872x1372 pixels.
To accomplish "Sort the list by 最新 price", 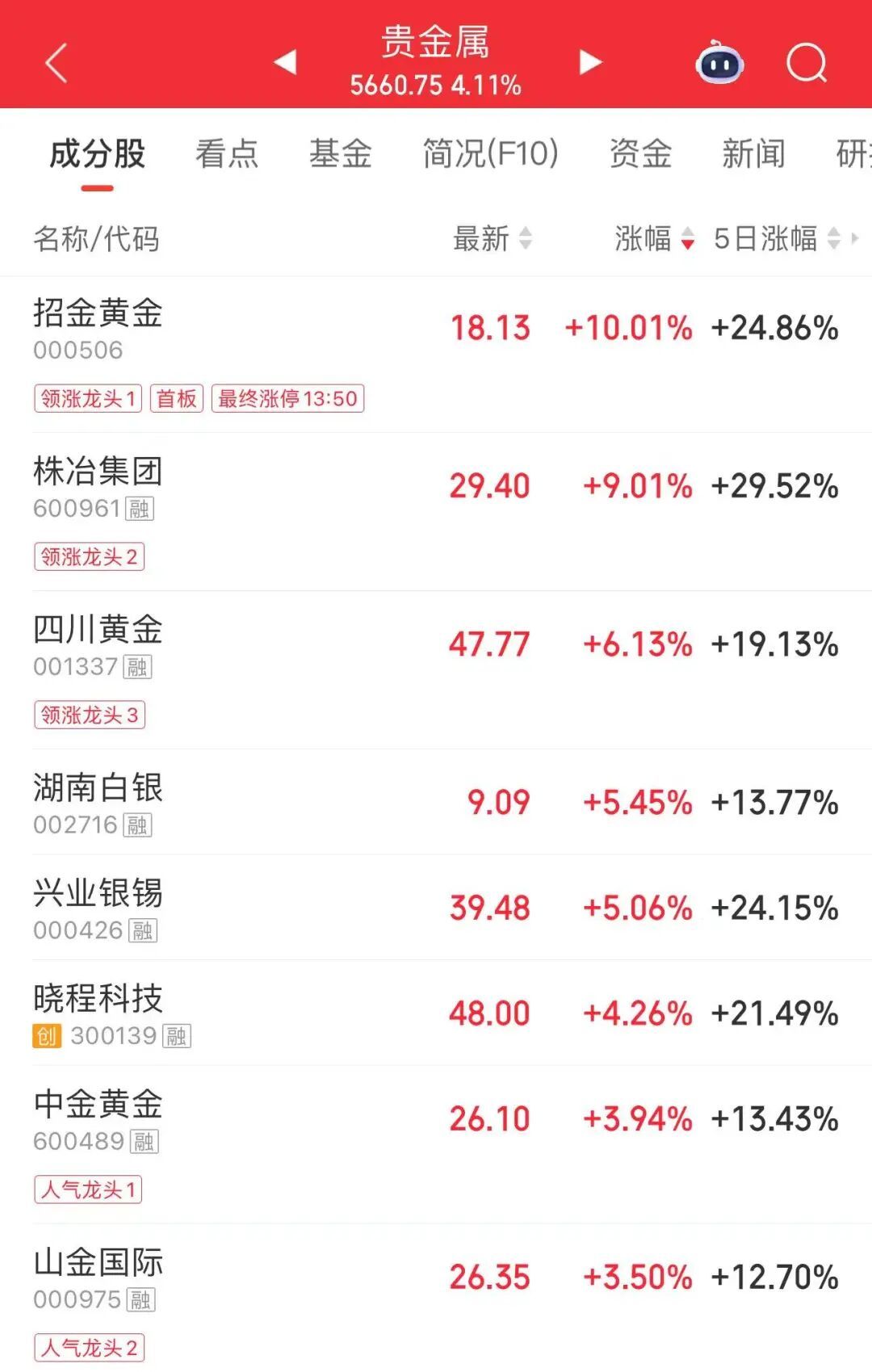I will tap(493, 238).
